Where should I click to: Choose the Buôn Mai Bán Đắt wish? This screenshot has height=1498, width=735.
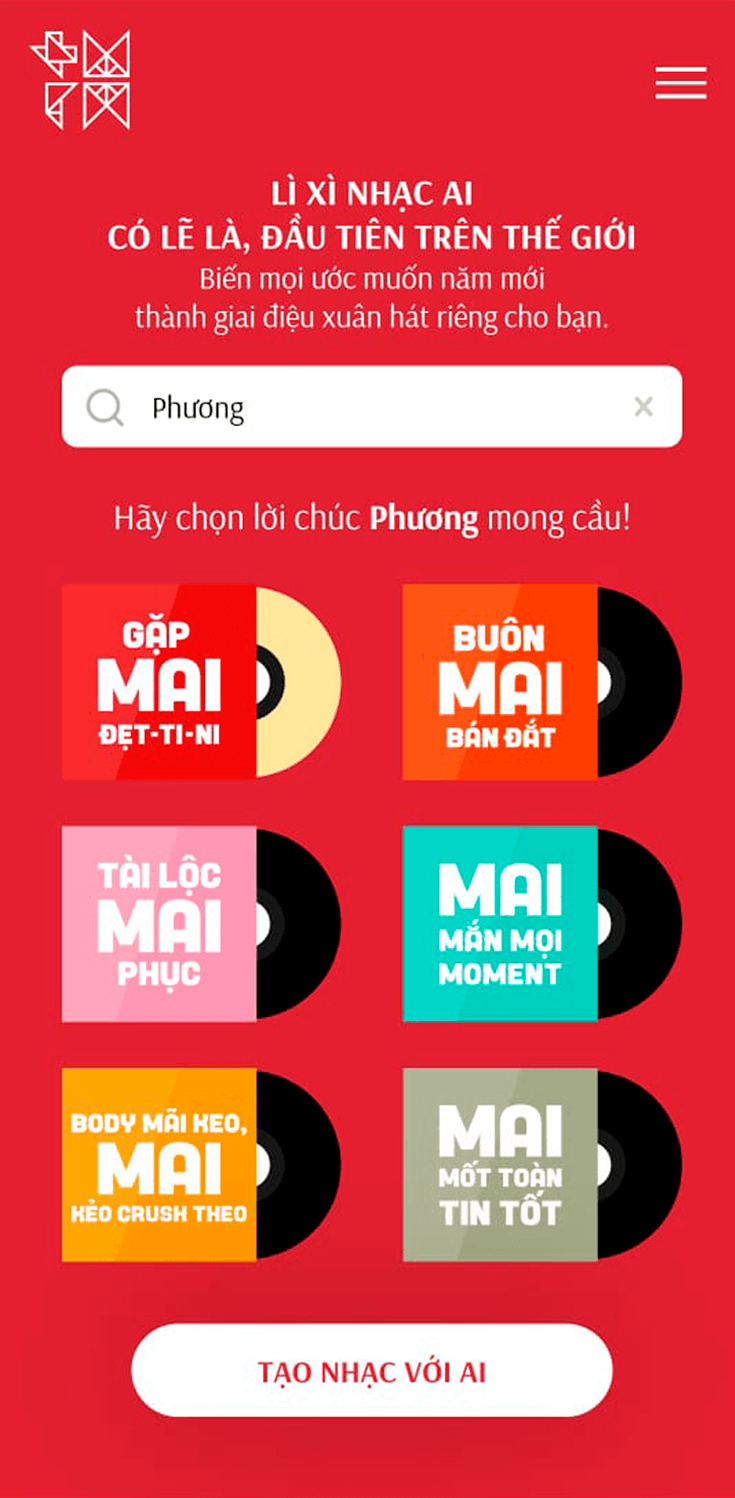pyautogui.click(x=500, y=682)
